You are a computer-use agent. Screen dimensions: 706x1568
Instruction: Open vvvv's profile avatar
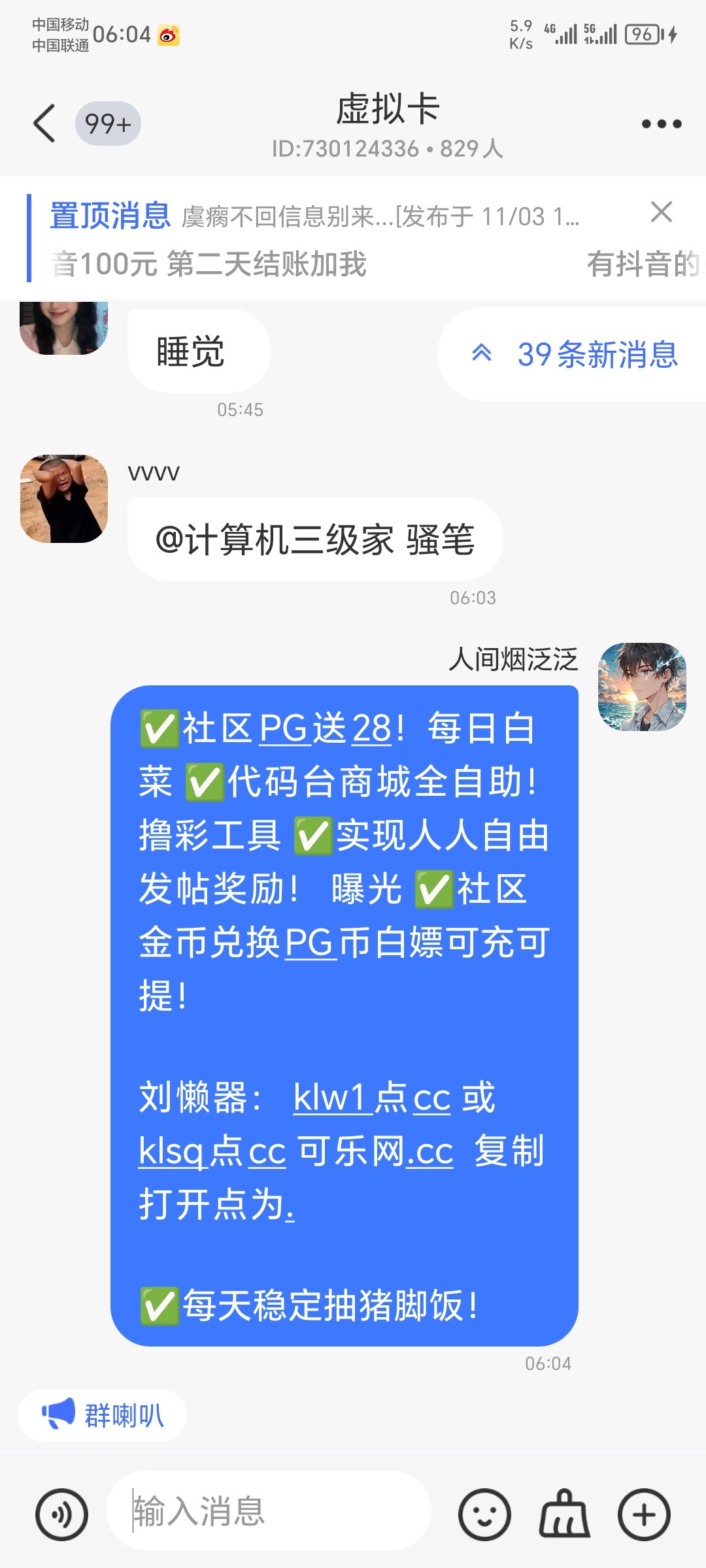point(64,499)
